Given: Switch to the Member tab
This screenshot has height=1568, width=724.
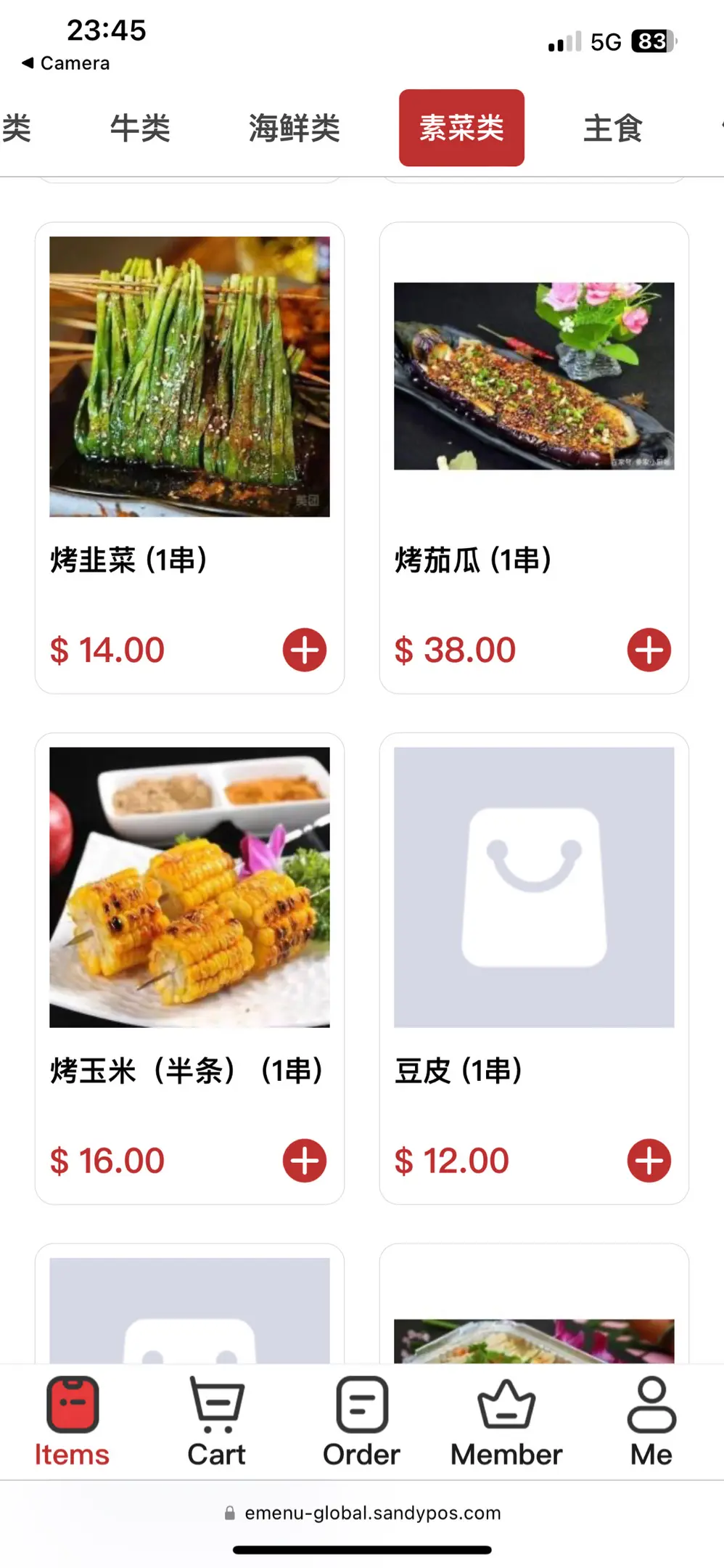Looking at the screenshot, I should (x=506, y=1421).
